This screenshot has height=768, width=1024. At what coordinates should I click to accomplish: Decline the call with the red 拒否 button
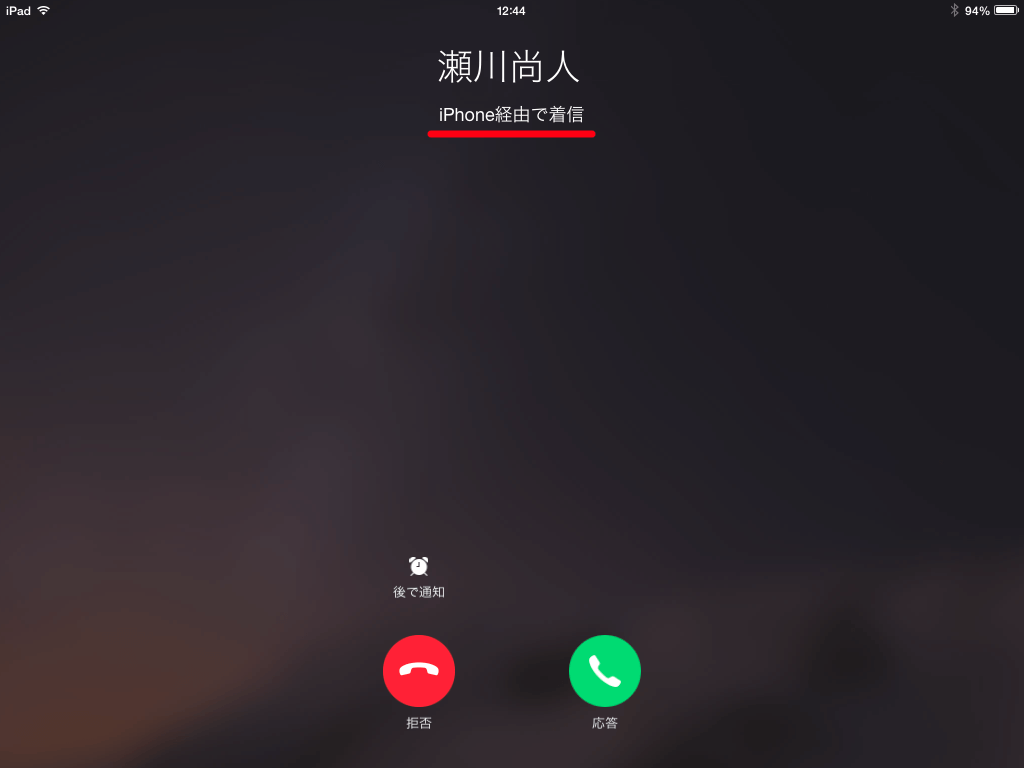(419, 671)
